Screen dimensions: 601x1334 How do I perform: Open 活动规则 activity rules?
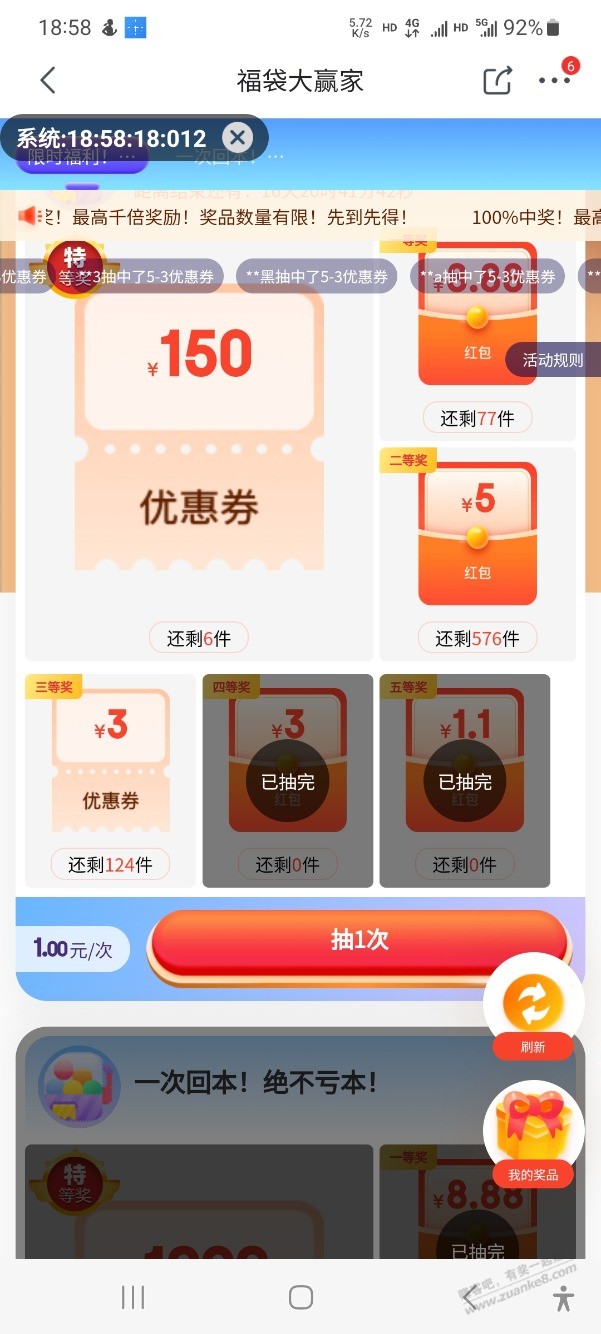[x=552, y=360]
